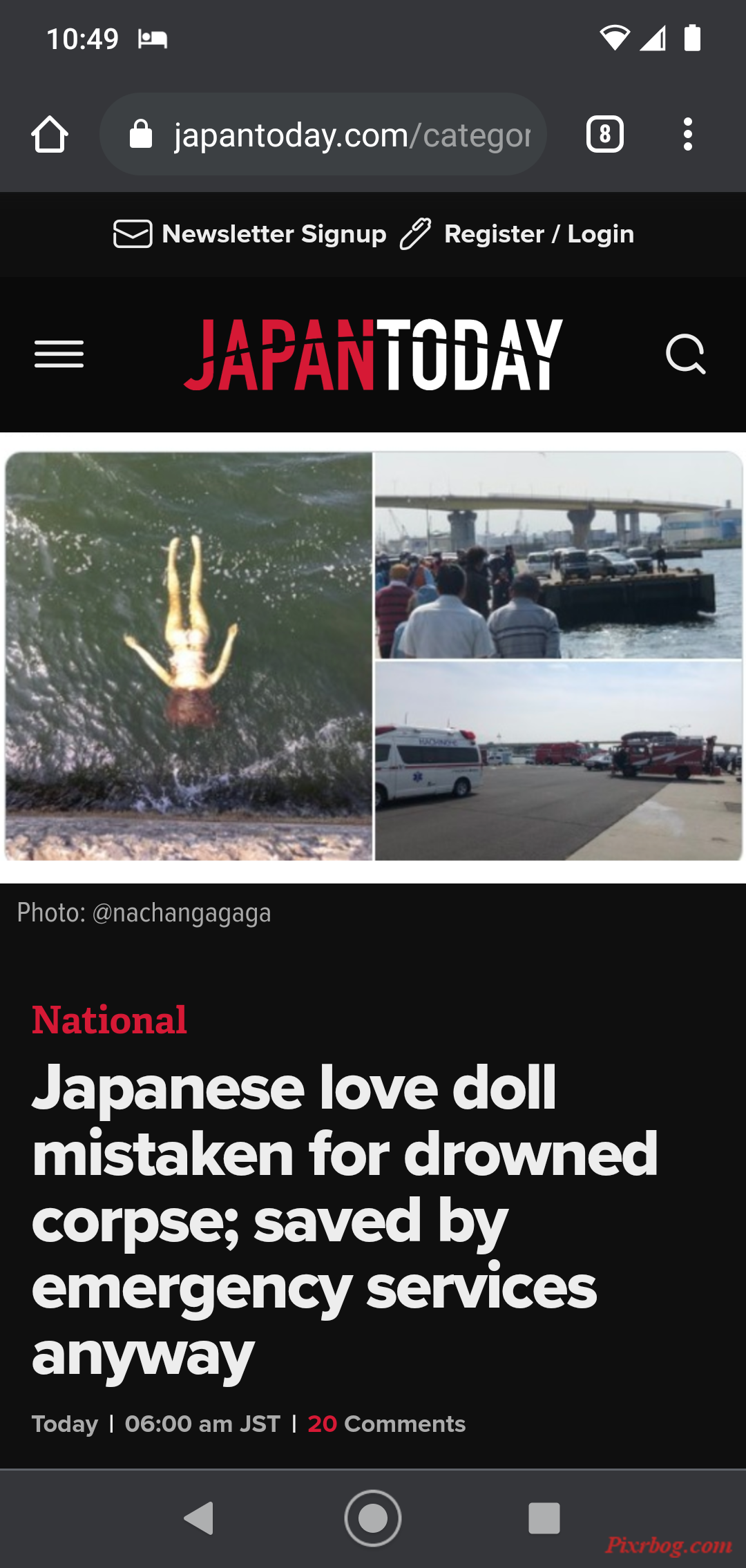Open the Newsletter Signup link
This screenshot has height=1568, width=746.
250,234
